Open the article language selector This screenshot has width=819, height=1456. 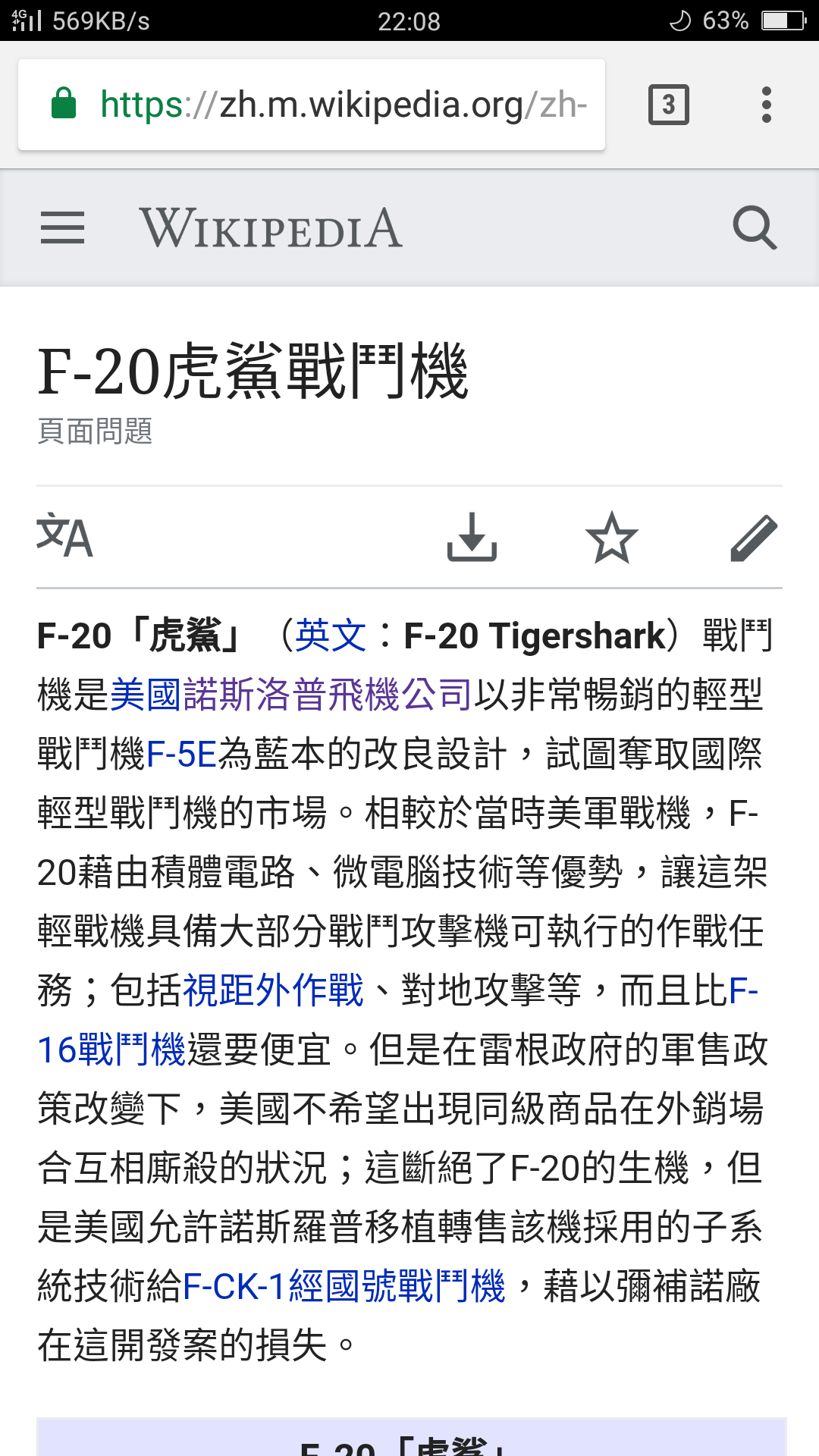click(64, 537)
